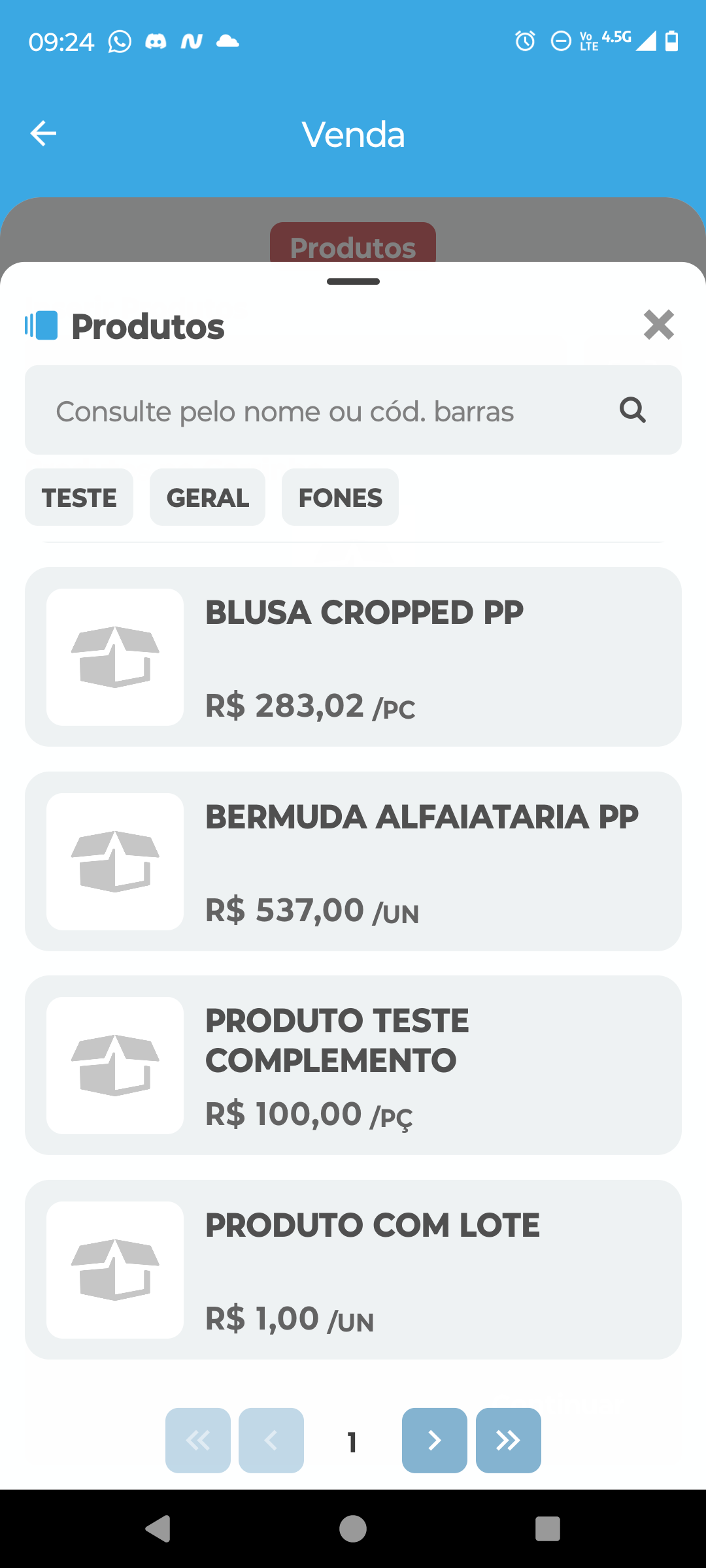This screenshot has height=1568, width=706.
Task: Add BLUSA CROPPED PP to the sale
Action: pos(353,657)
